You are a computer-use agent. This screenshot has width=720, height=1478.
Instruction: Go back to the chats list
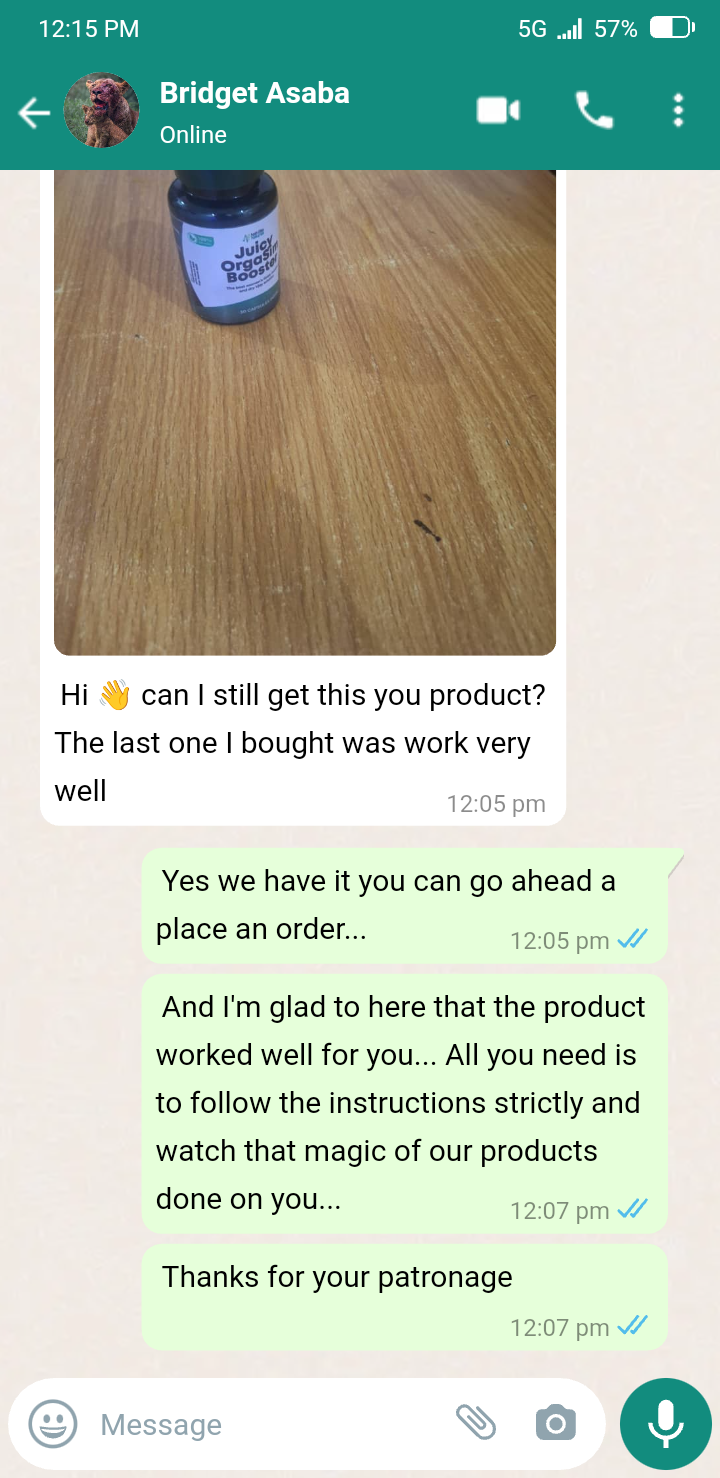pyautogui.click(x=33, y=113)
